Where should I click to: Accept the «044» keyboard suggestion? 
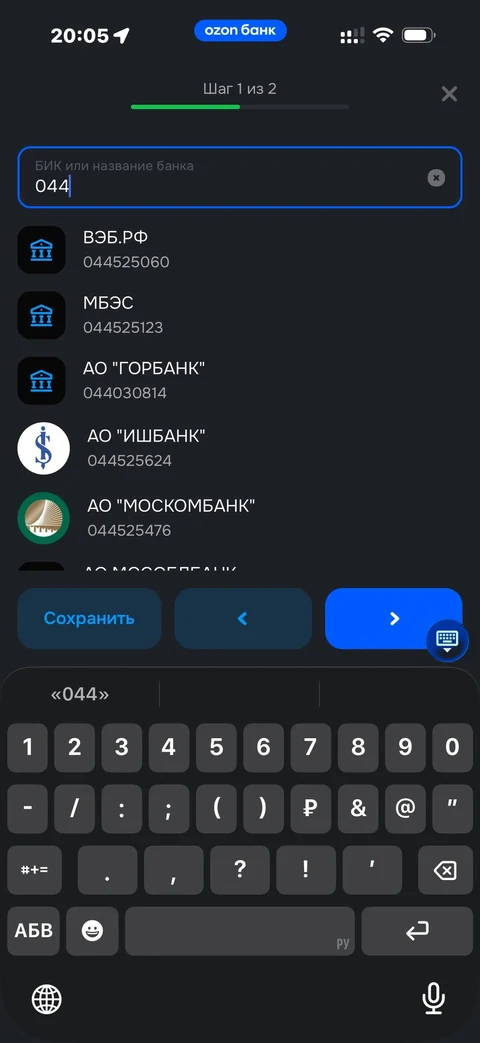click(x=80, y=694)
